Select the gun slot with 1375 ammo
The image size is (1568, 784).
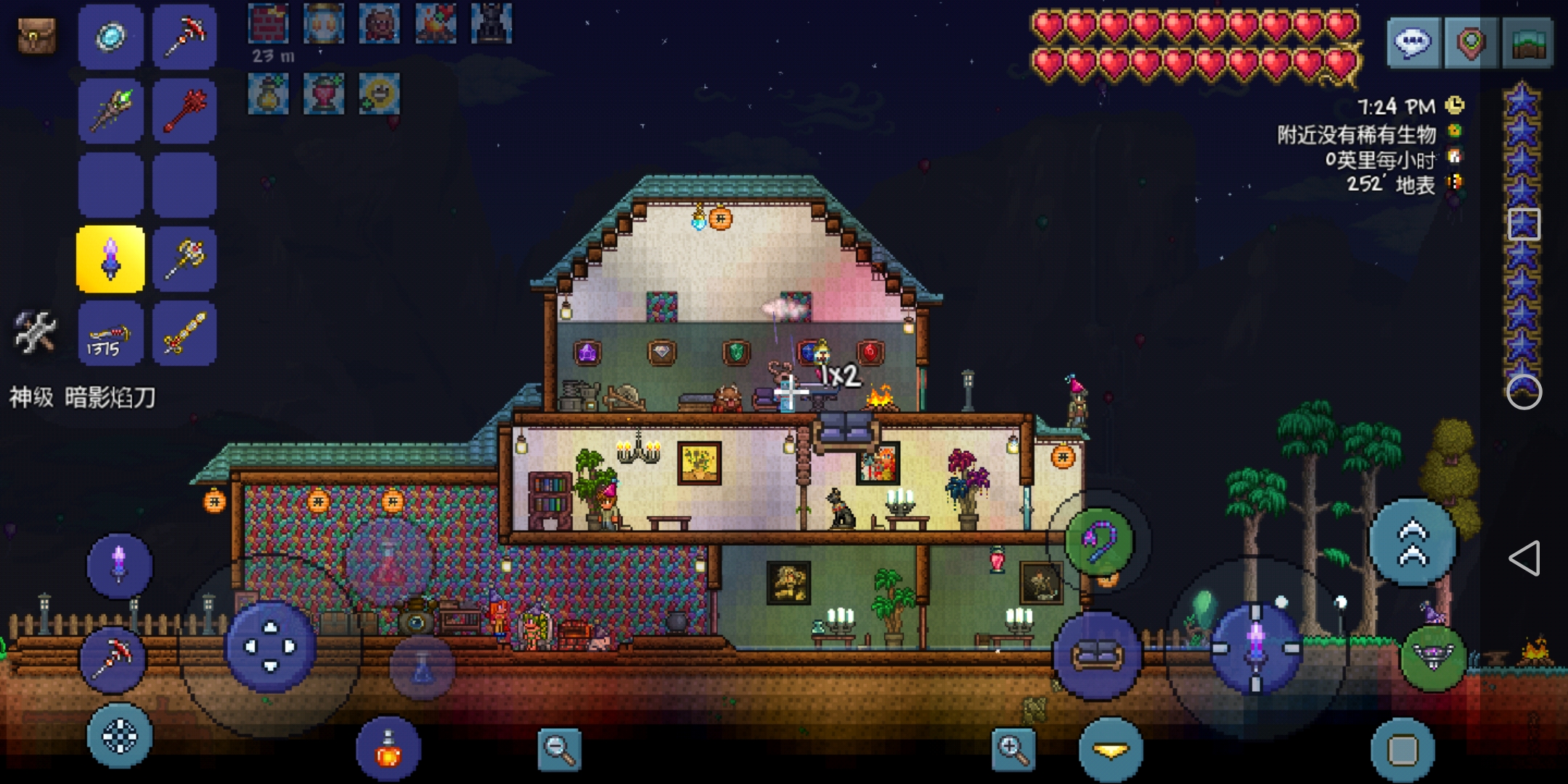[111, 335]
